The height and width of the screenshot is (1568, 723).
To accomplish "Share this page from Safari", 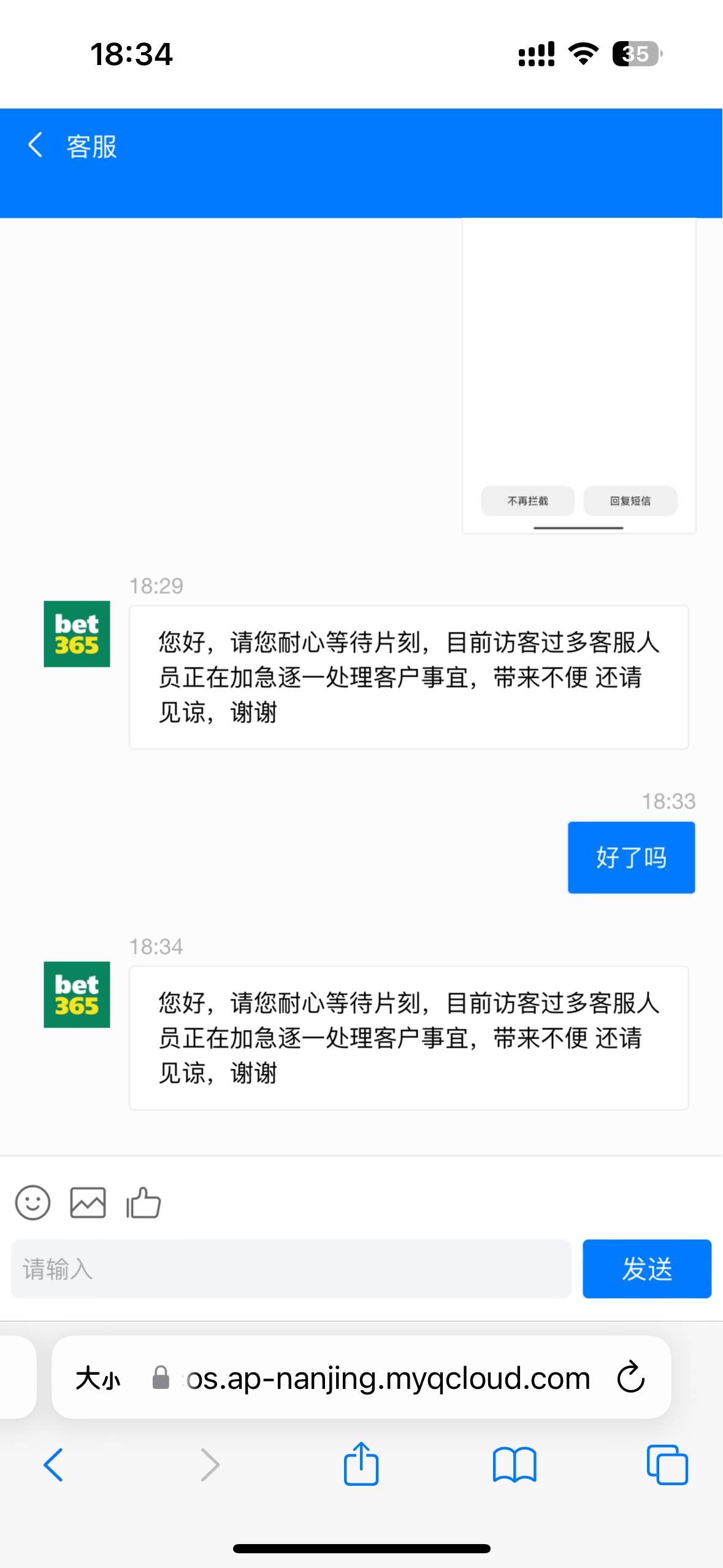I will [x=361, y=1464].
